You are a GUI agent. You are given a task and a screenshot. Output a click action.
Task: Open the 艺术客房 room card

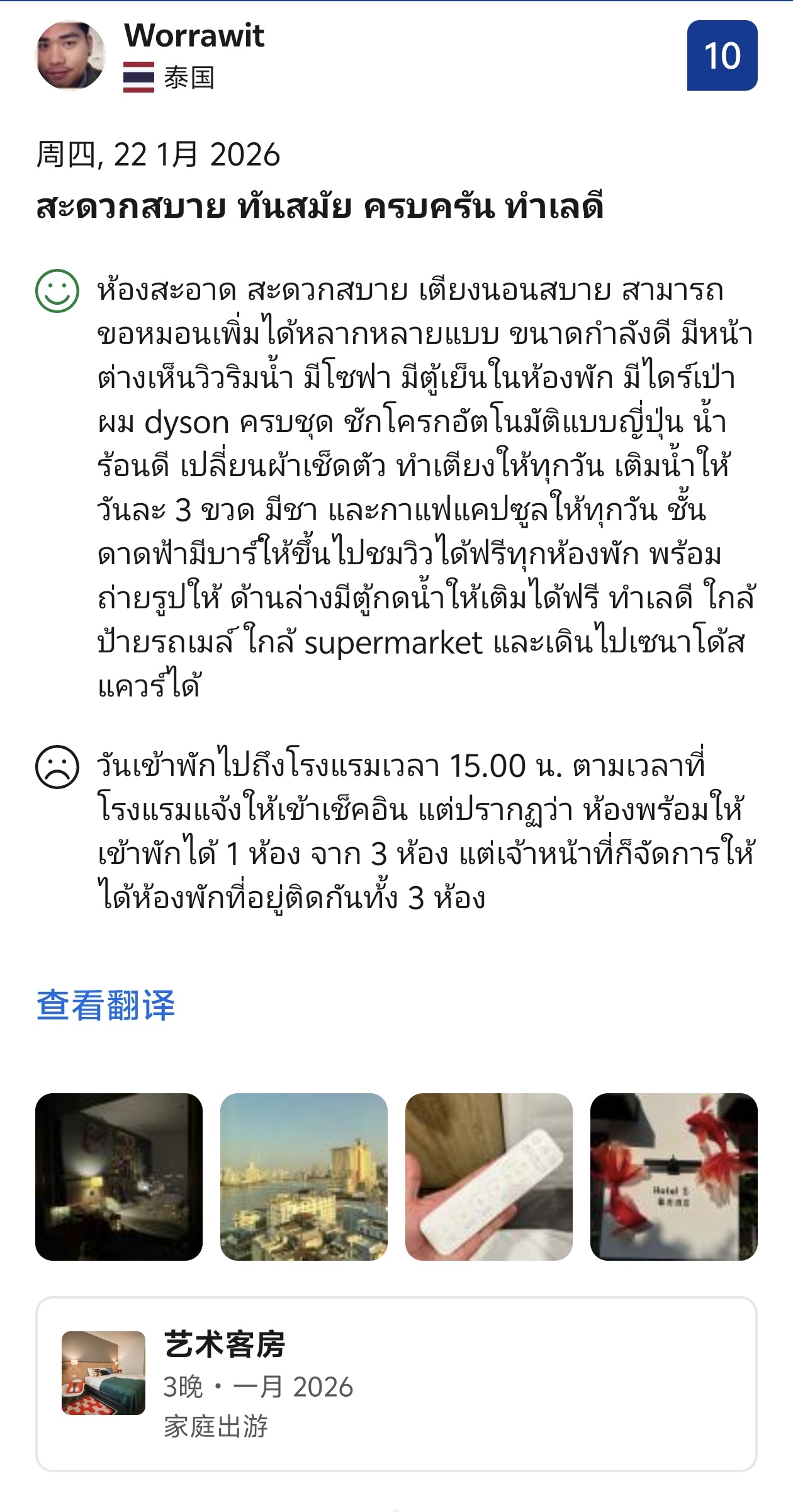point(396,1384)
